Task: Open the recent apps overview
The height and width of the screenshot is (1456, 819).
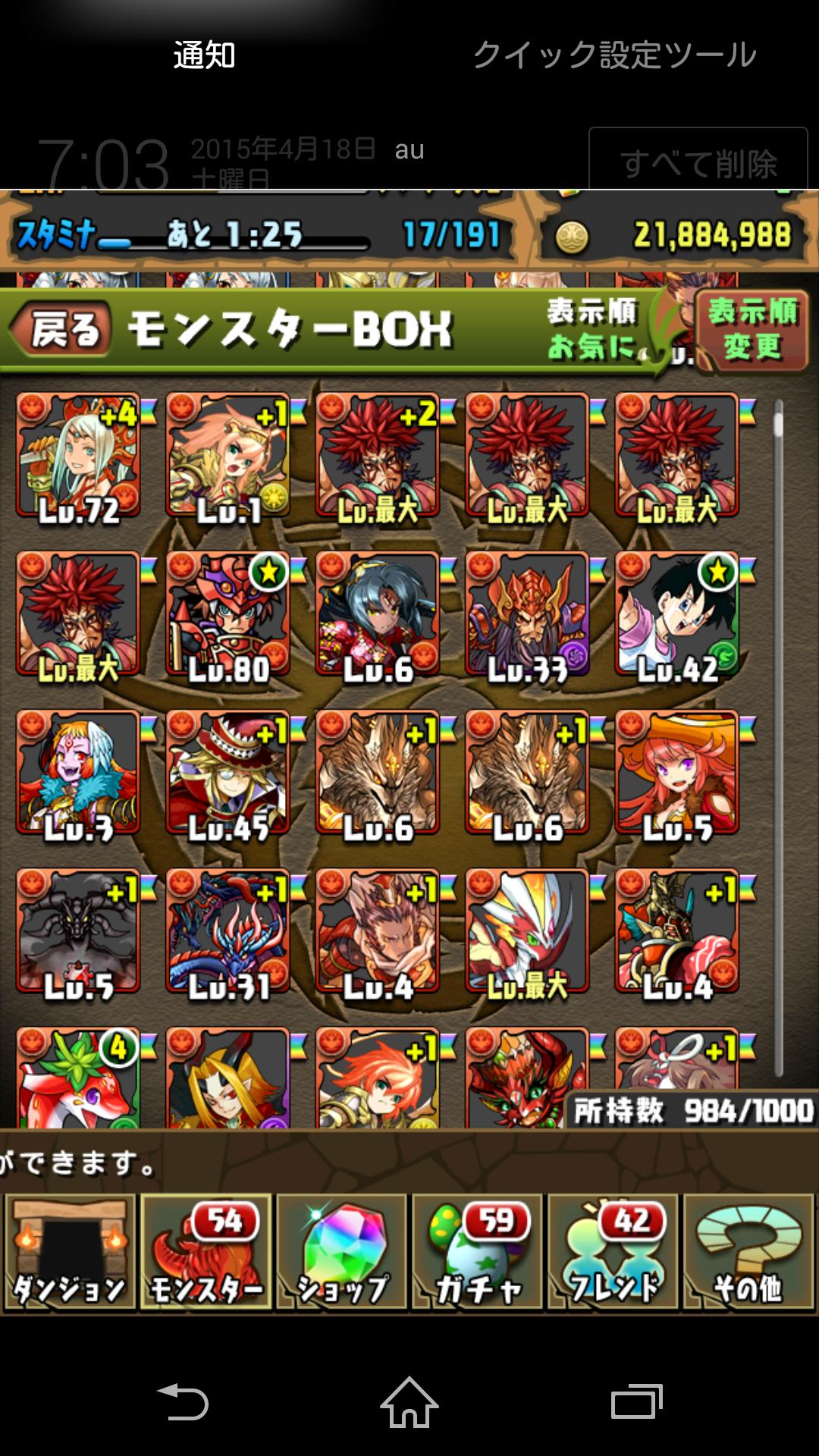Action: [637, 1401]
